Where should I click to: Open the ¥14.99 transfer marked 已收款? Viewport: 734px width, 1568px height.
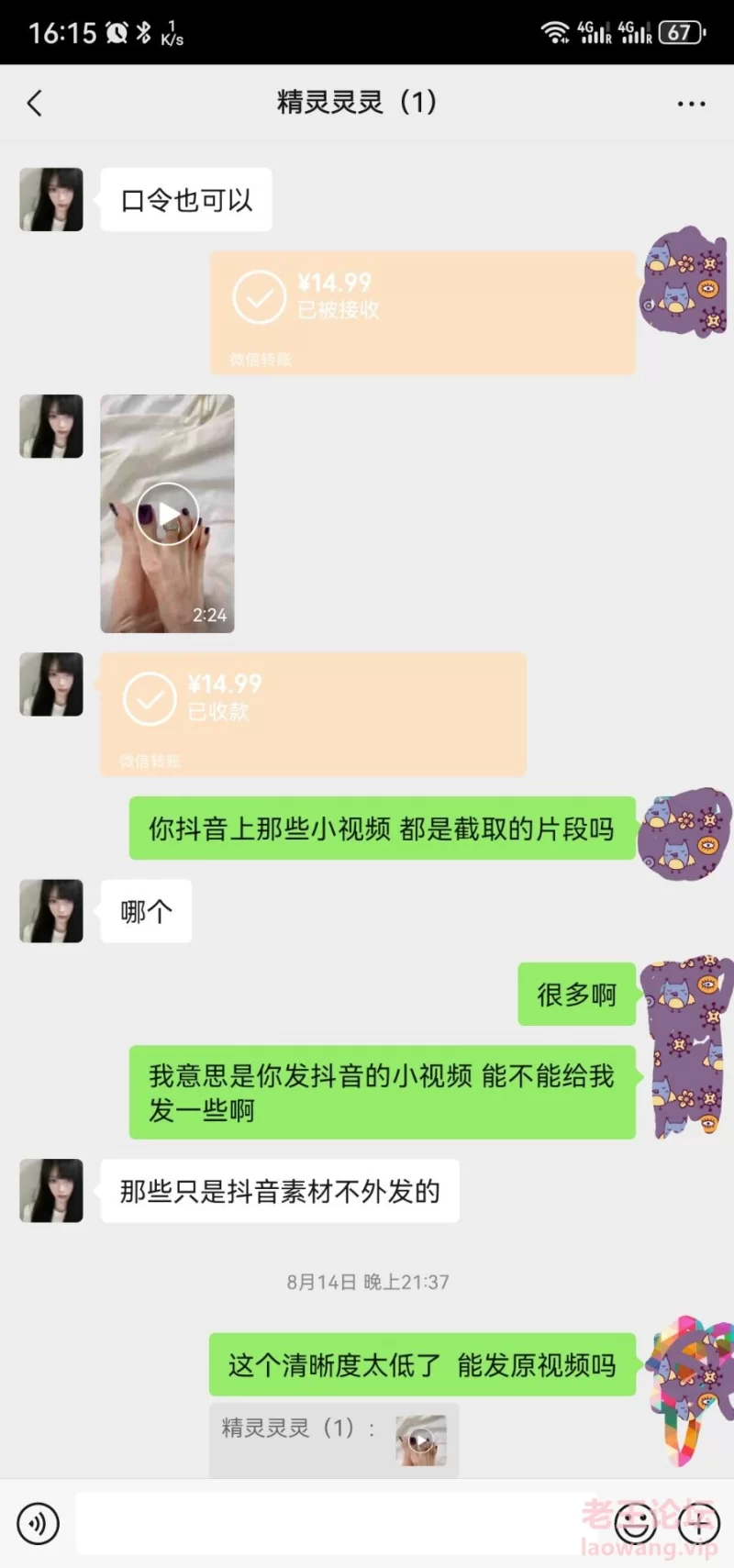coord(313,714)
